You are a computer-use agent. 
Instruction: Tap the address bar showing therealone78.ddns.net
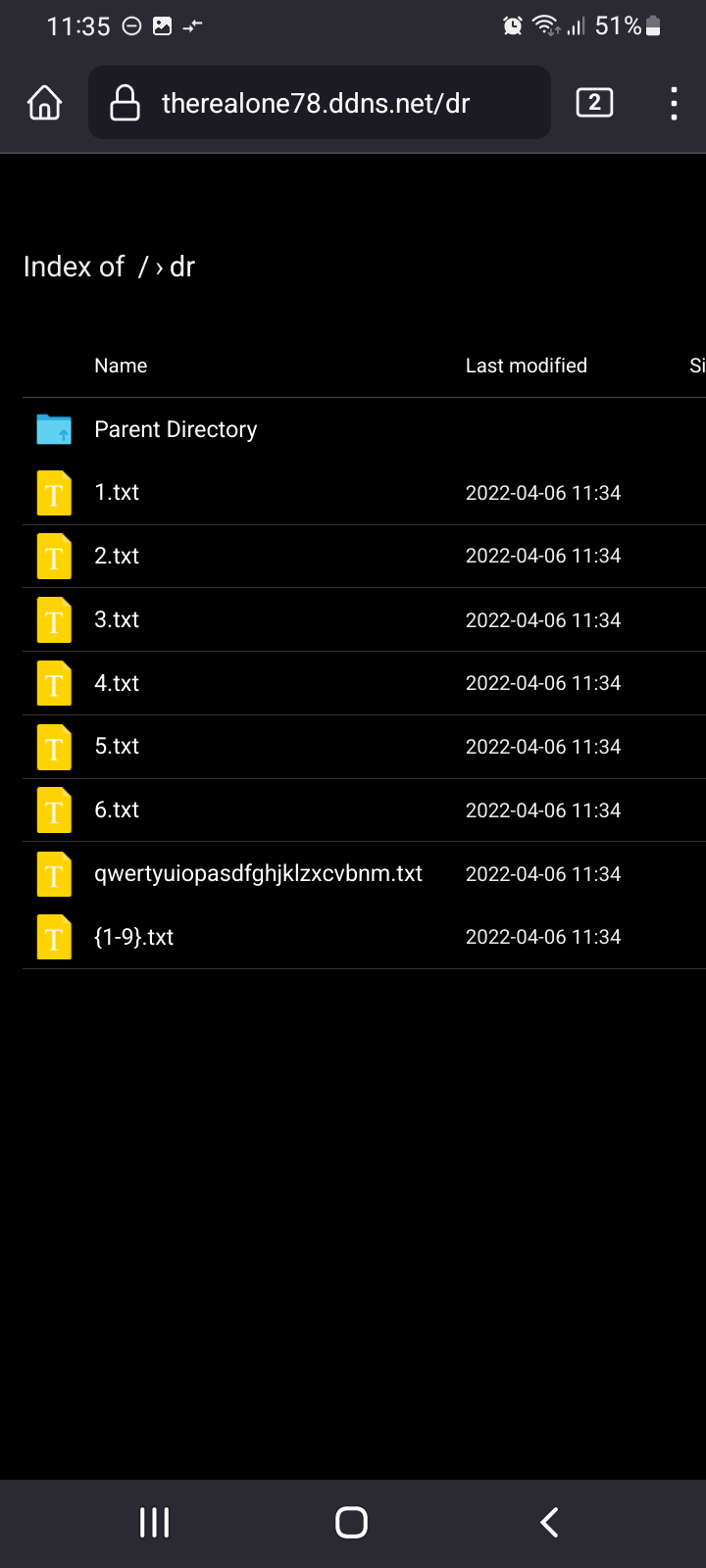pyautogui.click(x=316, y=103)
